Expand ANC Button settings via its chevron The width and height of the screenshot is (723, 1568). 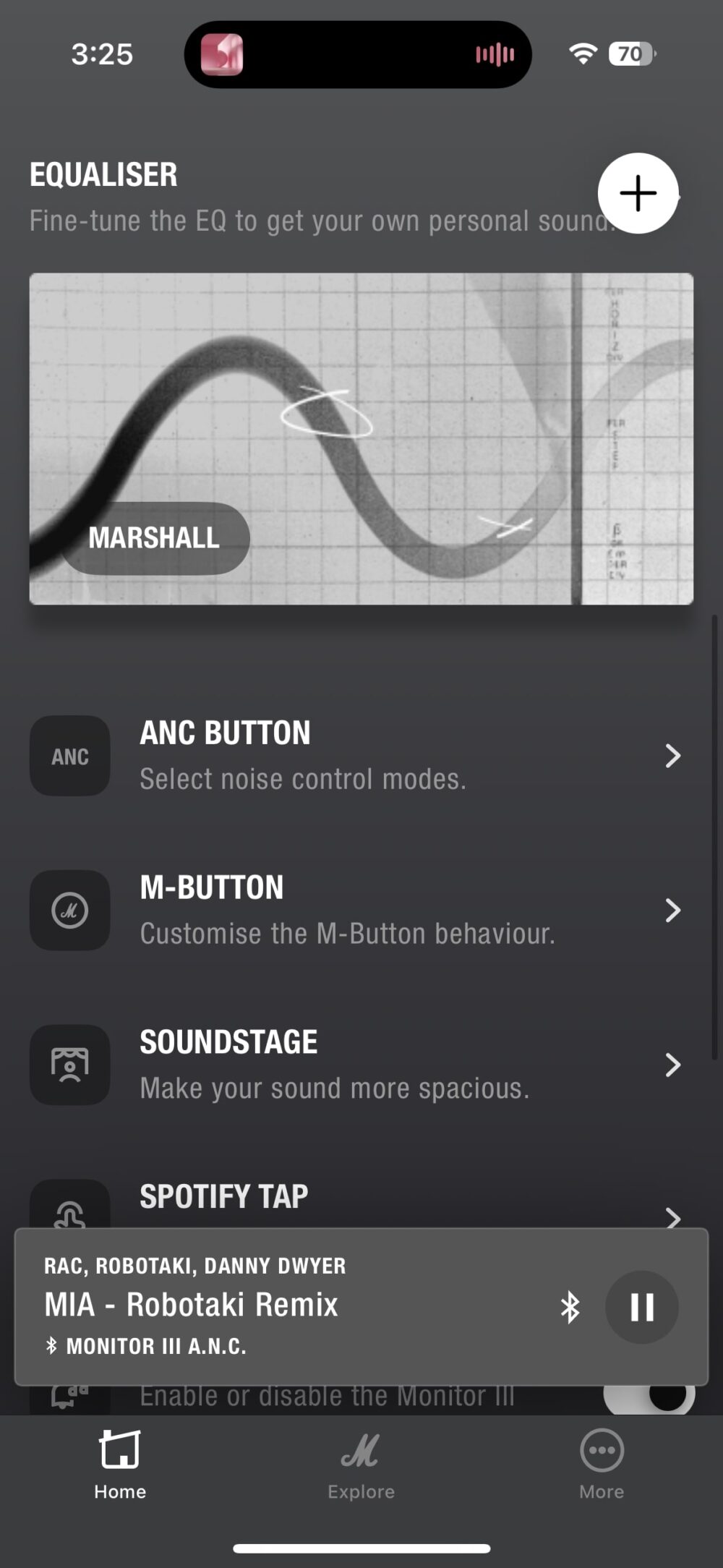[672, 756]
